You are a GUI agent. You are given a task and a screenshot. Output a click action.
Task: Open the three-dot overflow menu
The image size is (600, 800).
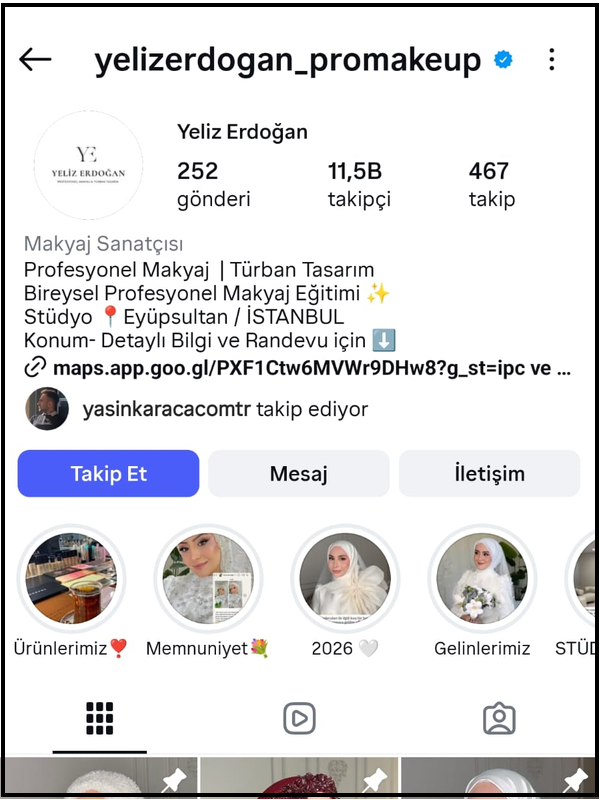coord(552,60)
